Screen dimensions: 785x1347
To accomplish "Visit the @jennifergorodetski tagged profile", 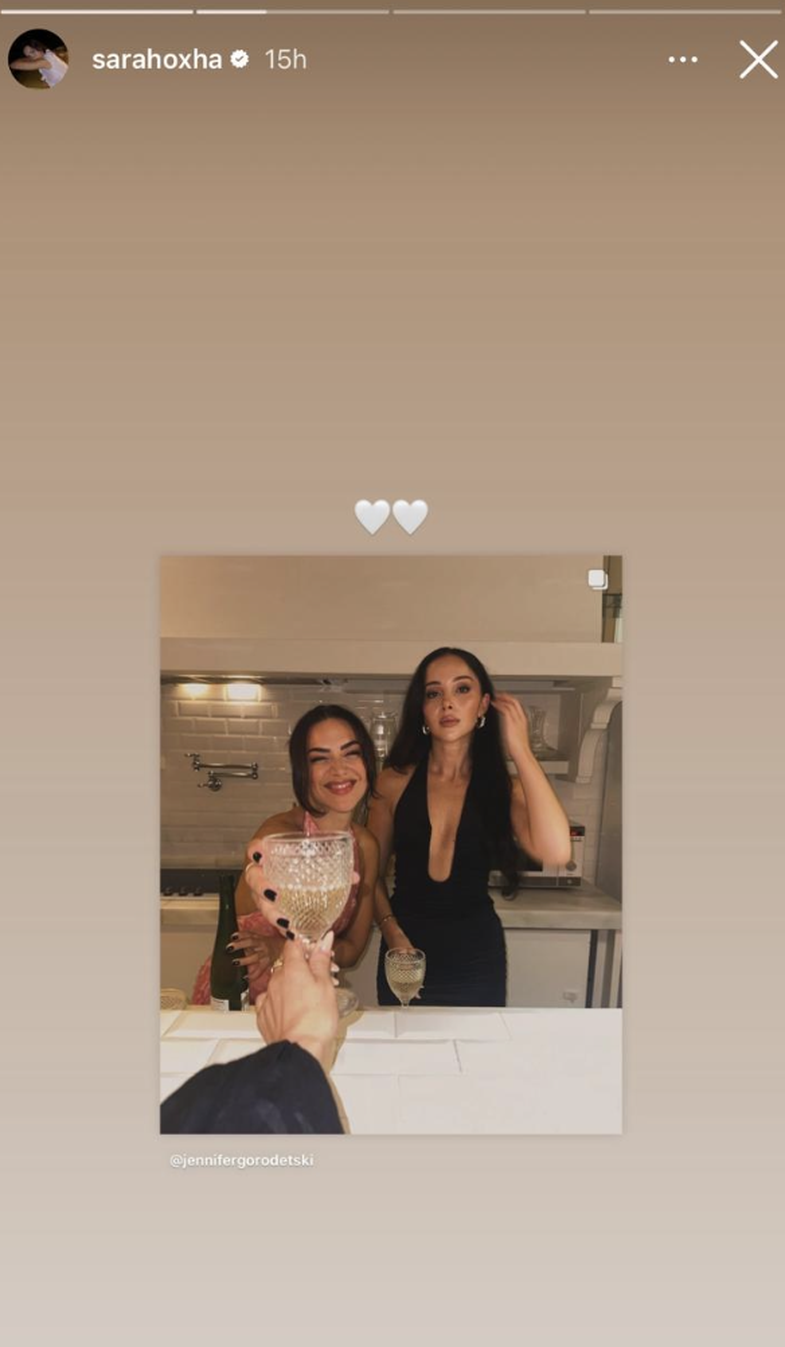I will 241,1161.
